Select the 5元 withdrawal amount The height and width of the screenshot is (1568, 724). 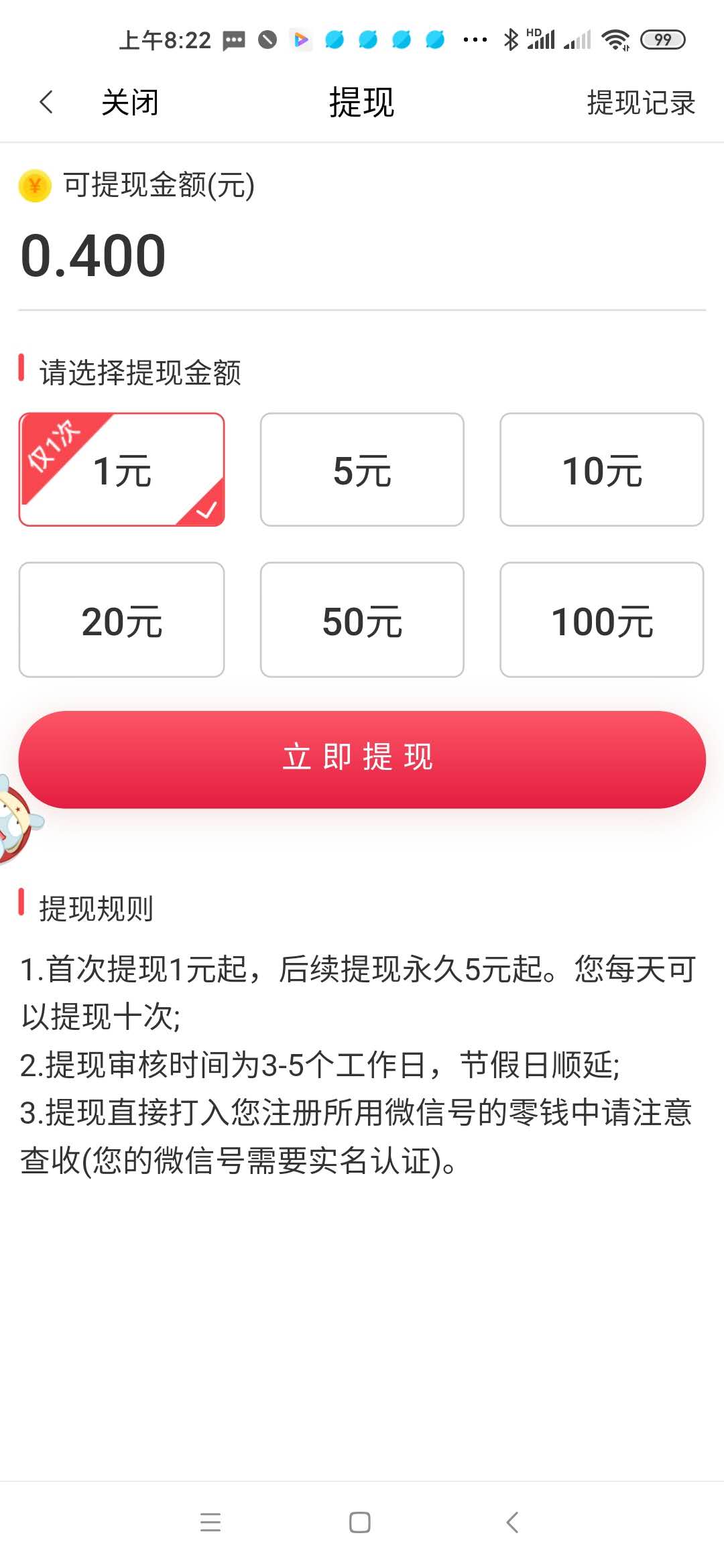pyautogui.click(x=361, y=469)
